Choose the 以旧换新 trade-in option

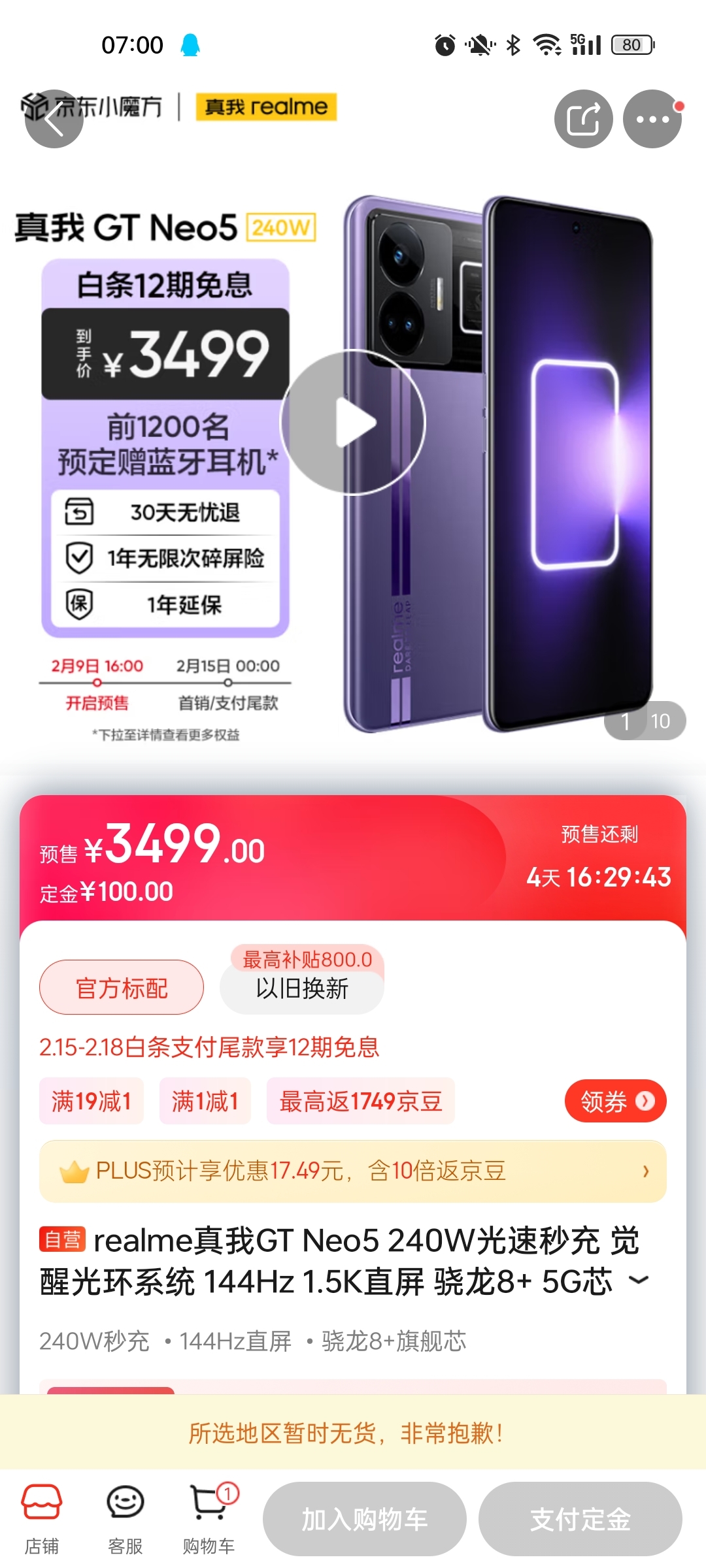coord(302,989)
